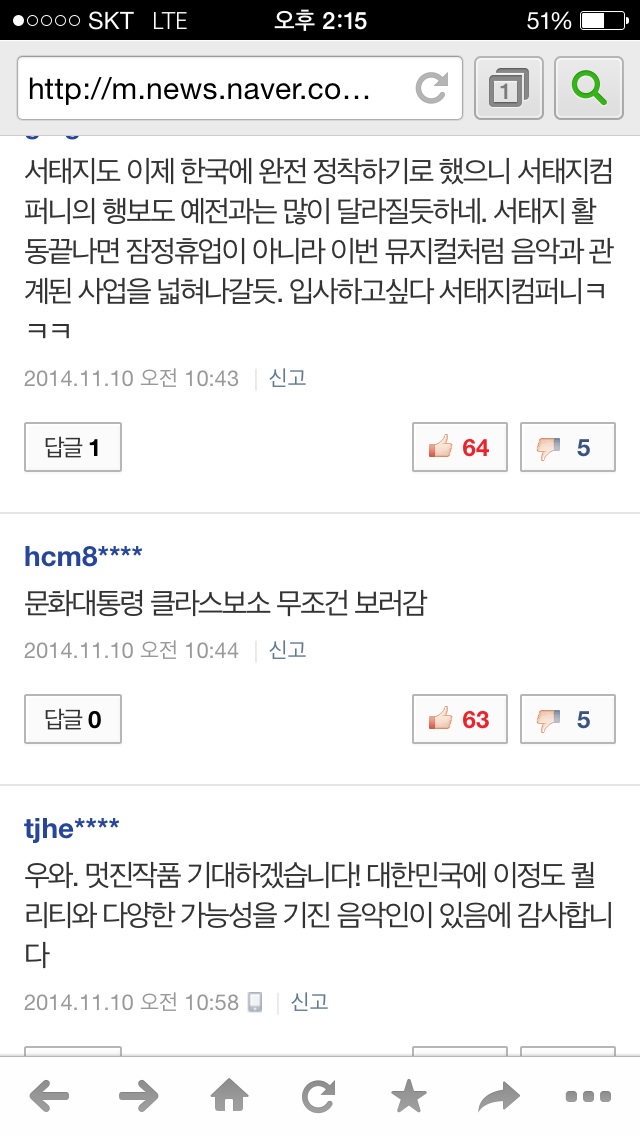Open the more options menu
The width and height of the screenshot is (640, 1136).
(589, 1096)
